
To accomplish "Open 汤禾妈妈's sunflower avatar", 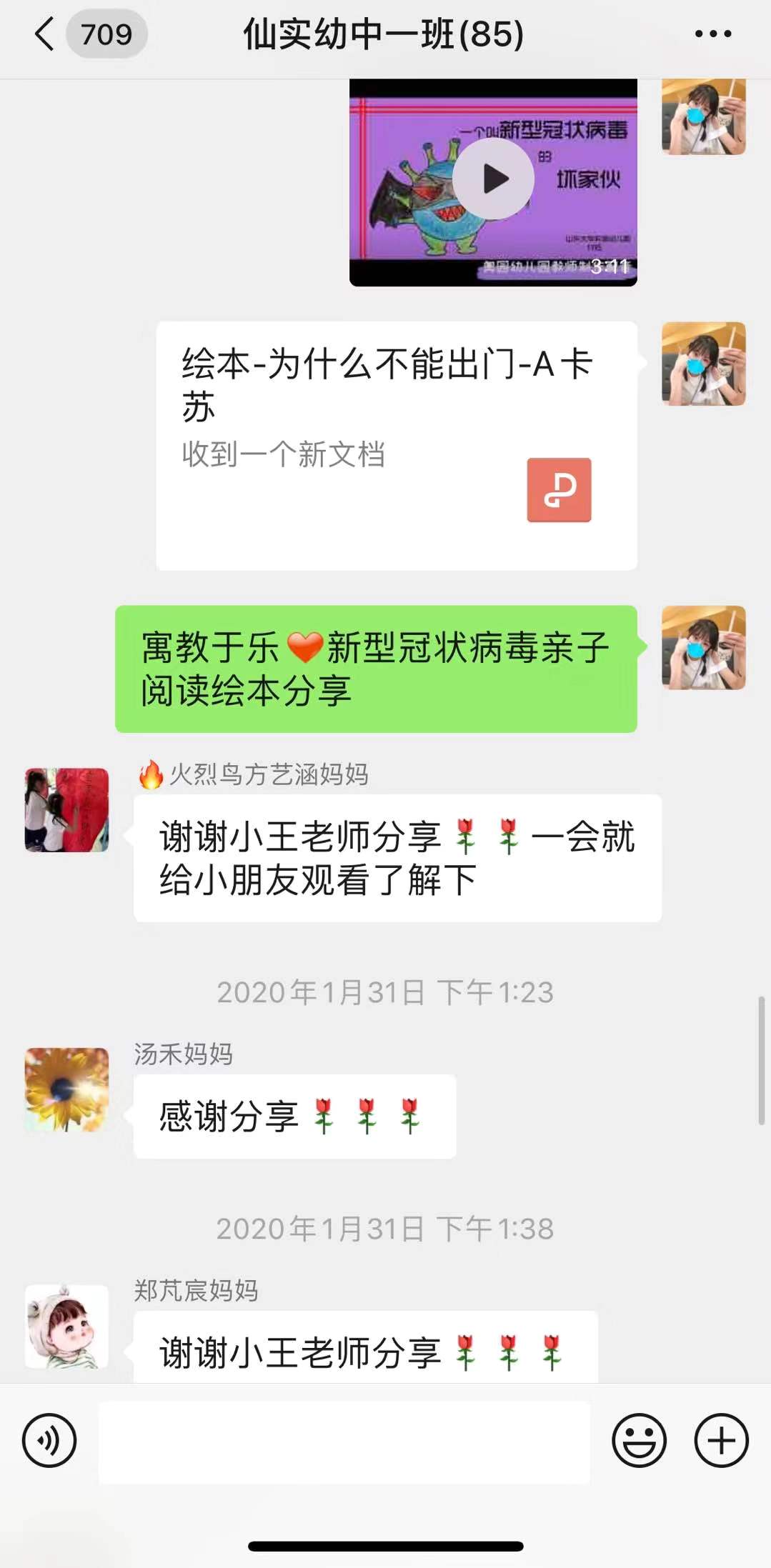I will tap(66, 1089).
